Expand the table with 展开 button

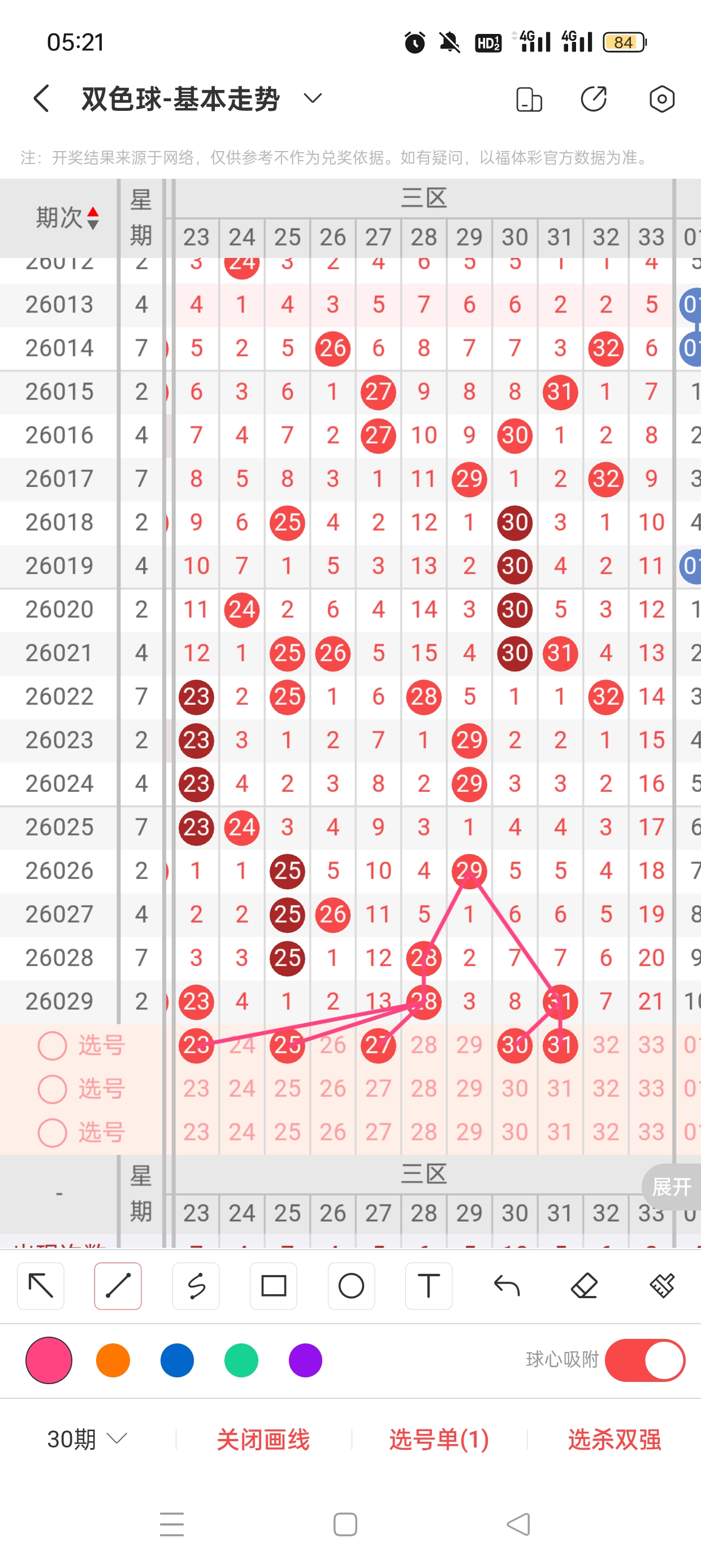tap(671, 1186)
